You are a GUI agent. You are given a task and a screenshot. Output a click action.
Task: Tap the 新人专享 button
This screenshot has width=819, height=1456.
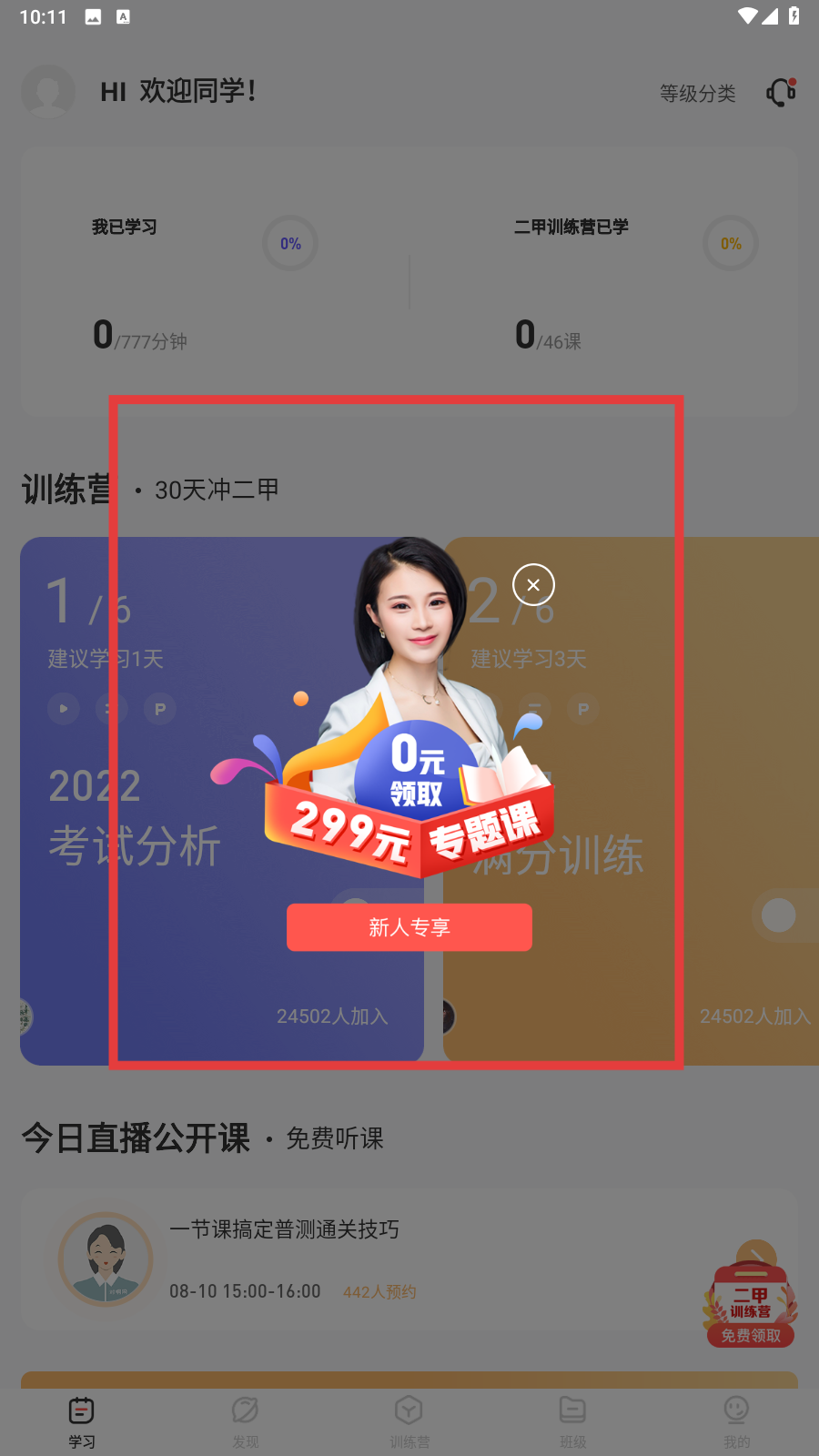[409, 927]
